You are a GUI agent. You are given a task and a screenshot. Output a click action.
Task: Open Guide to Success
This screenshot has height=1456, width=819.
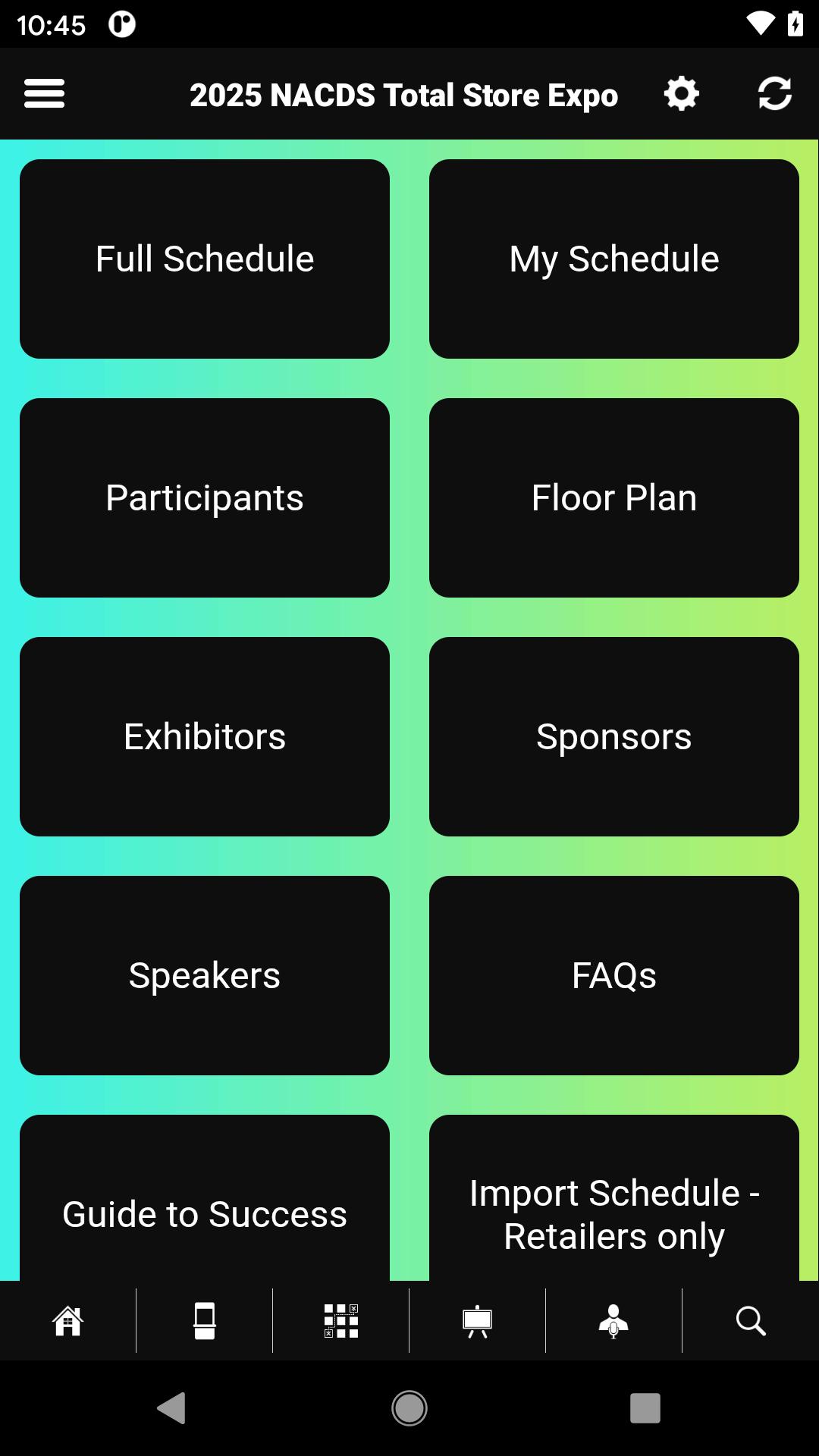tap(205, 1206)
